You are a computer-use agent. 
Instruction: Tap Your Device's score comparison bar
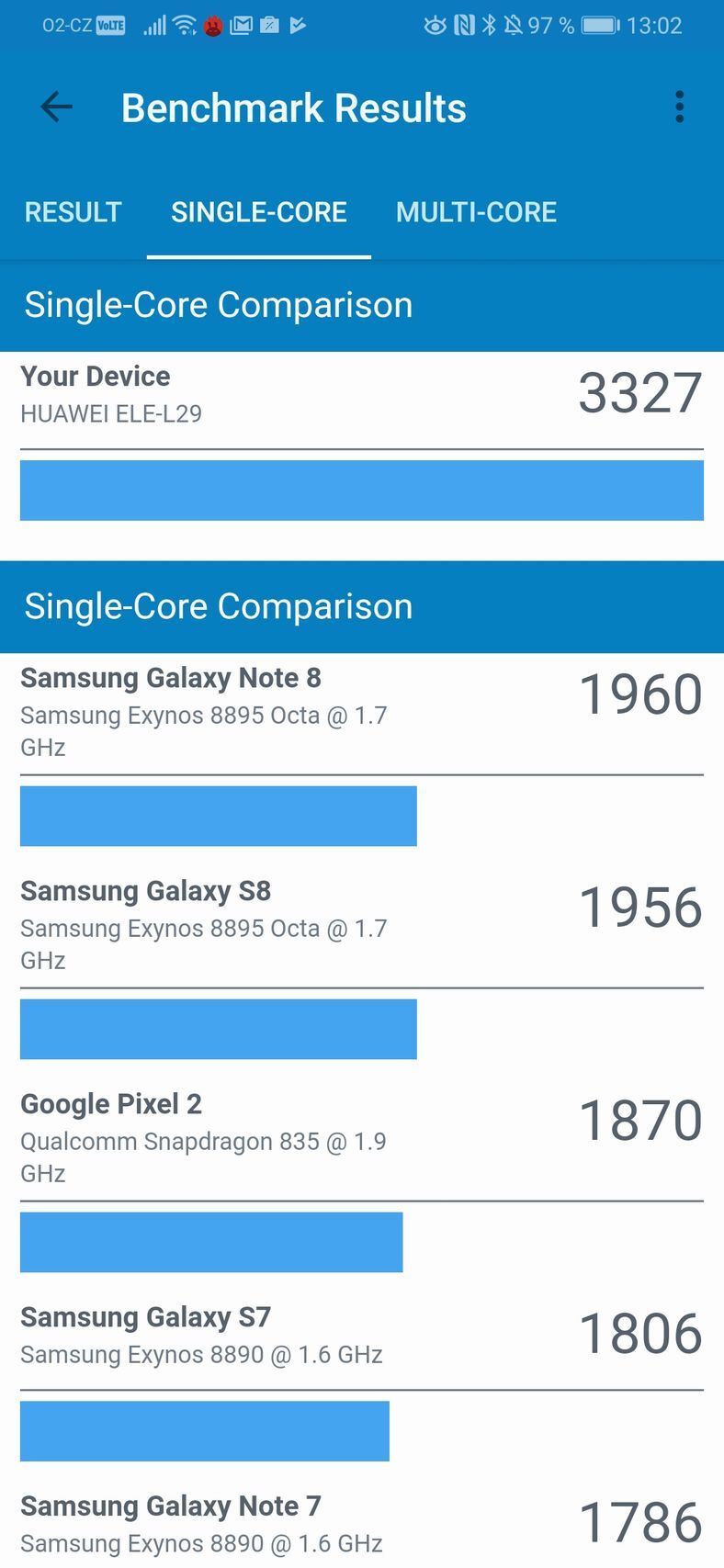(x=361, y=490)
